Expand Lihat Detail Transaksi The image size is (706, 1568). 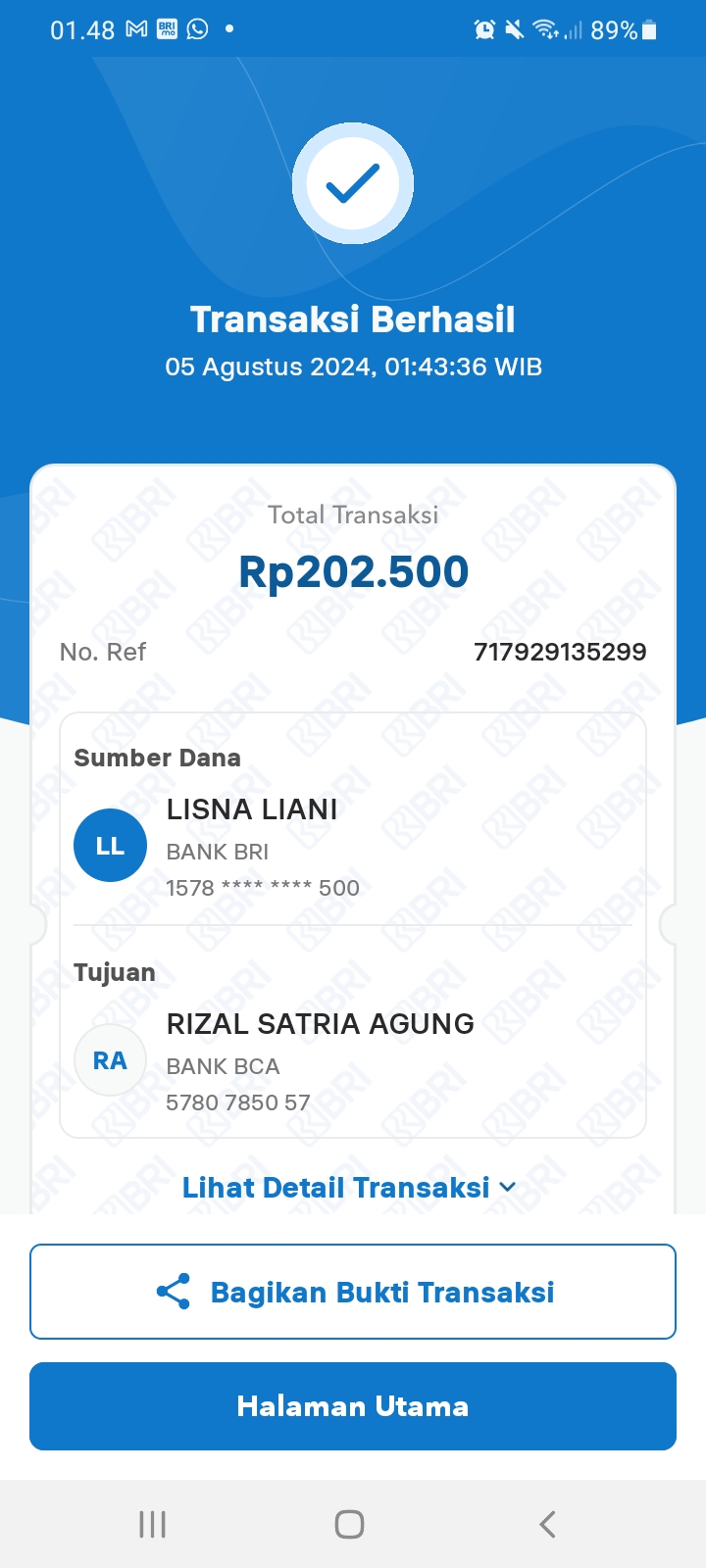(349, 1188)
